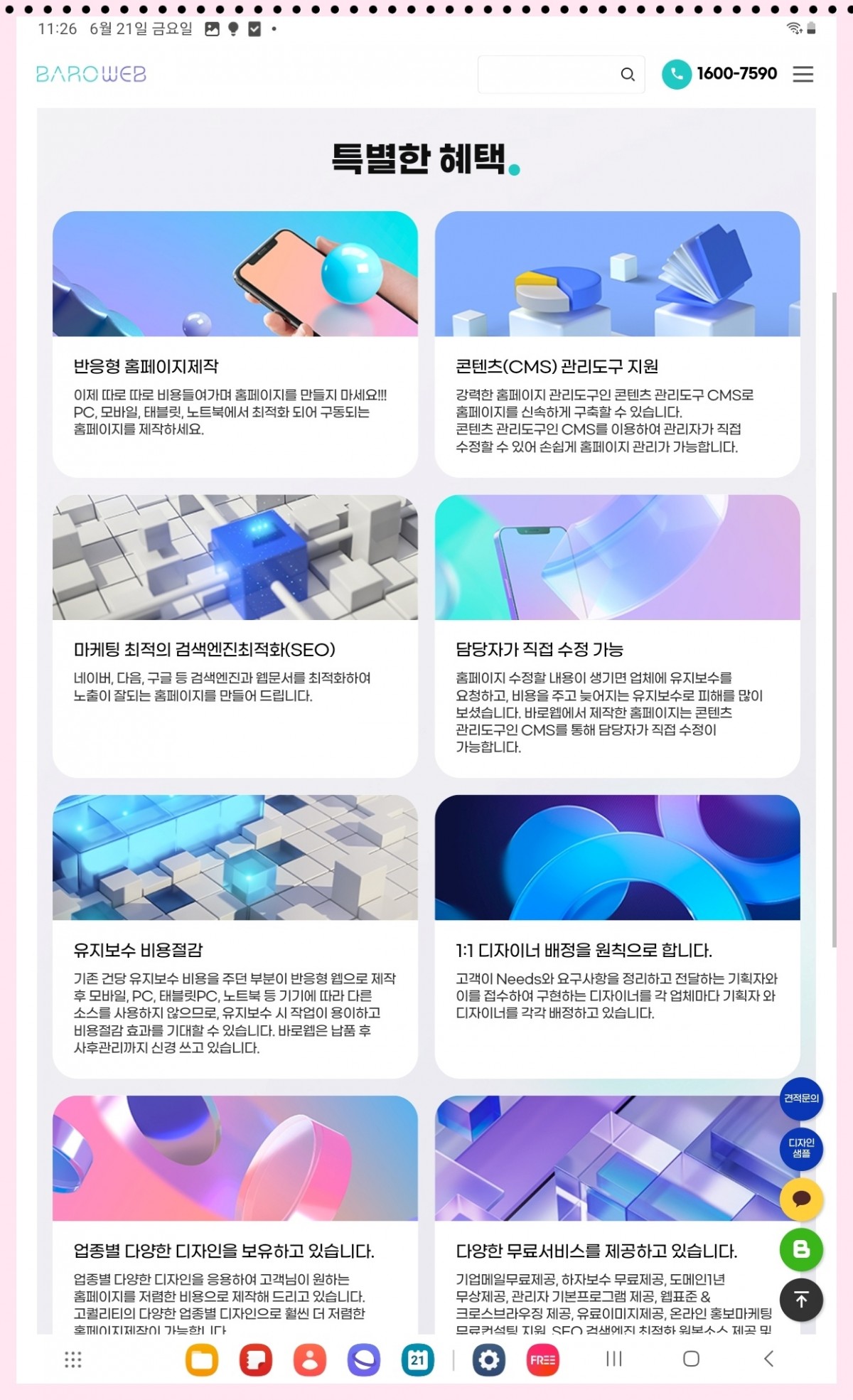Viewport: 853px width, 1400px height.
Task: Tap the magnifier search icon
Action: tap(627, 74)
